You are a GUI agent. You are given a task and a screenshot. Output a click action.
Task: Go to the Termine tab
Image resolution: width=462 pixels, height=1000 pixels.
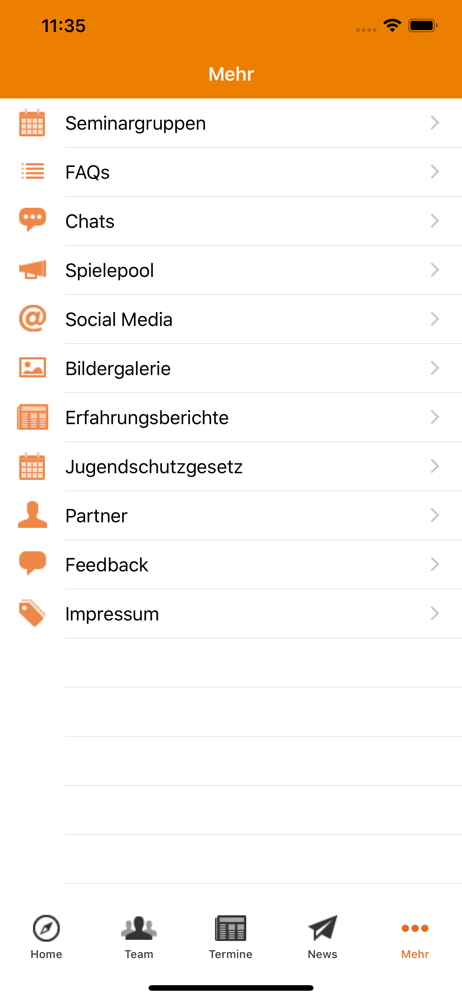click(230, 937)
